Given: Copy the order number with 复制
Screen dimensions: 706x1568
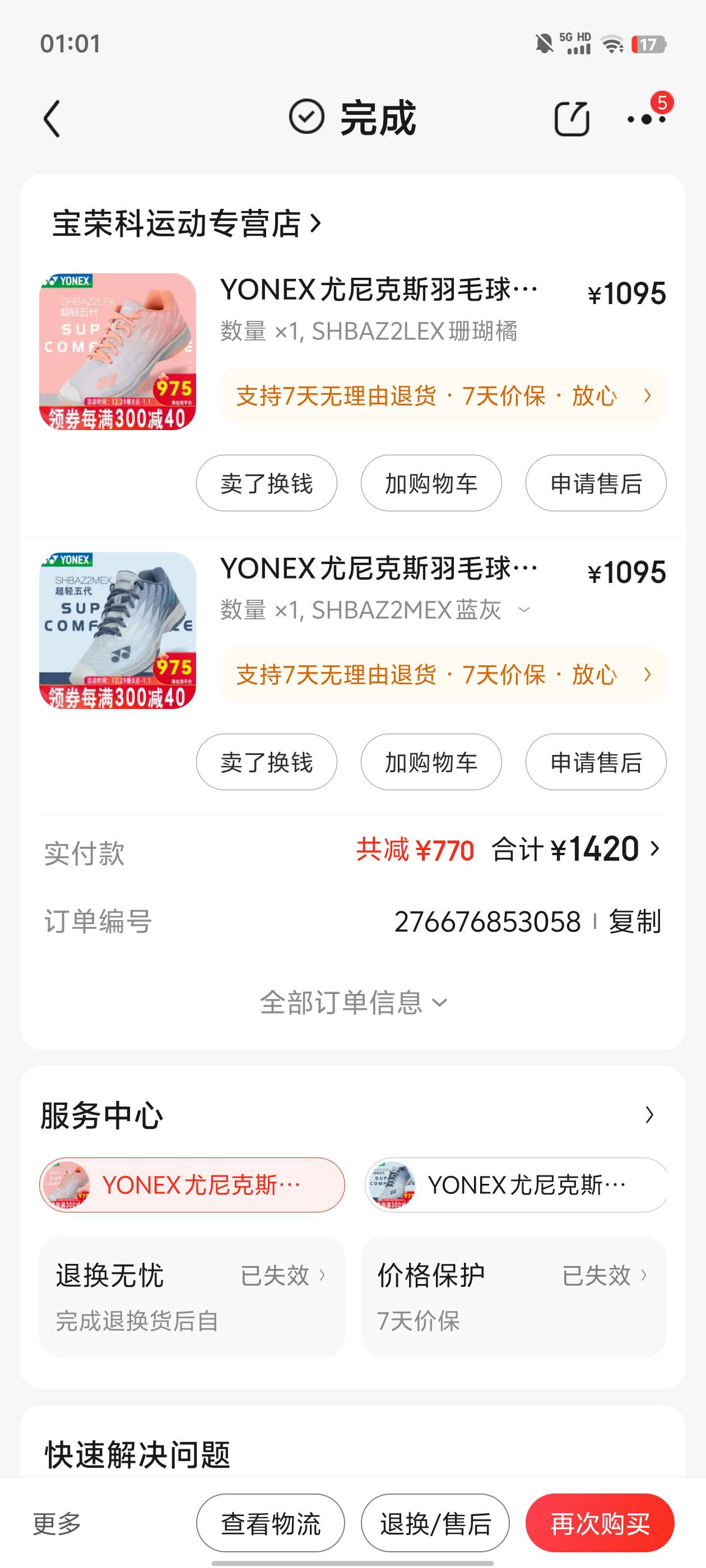Looking at the screenshot, I should (634, 922).
